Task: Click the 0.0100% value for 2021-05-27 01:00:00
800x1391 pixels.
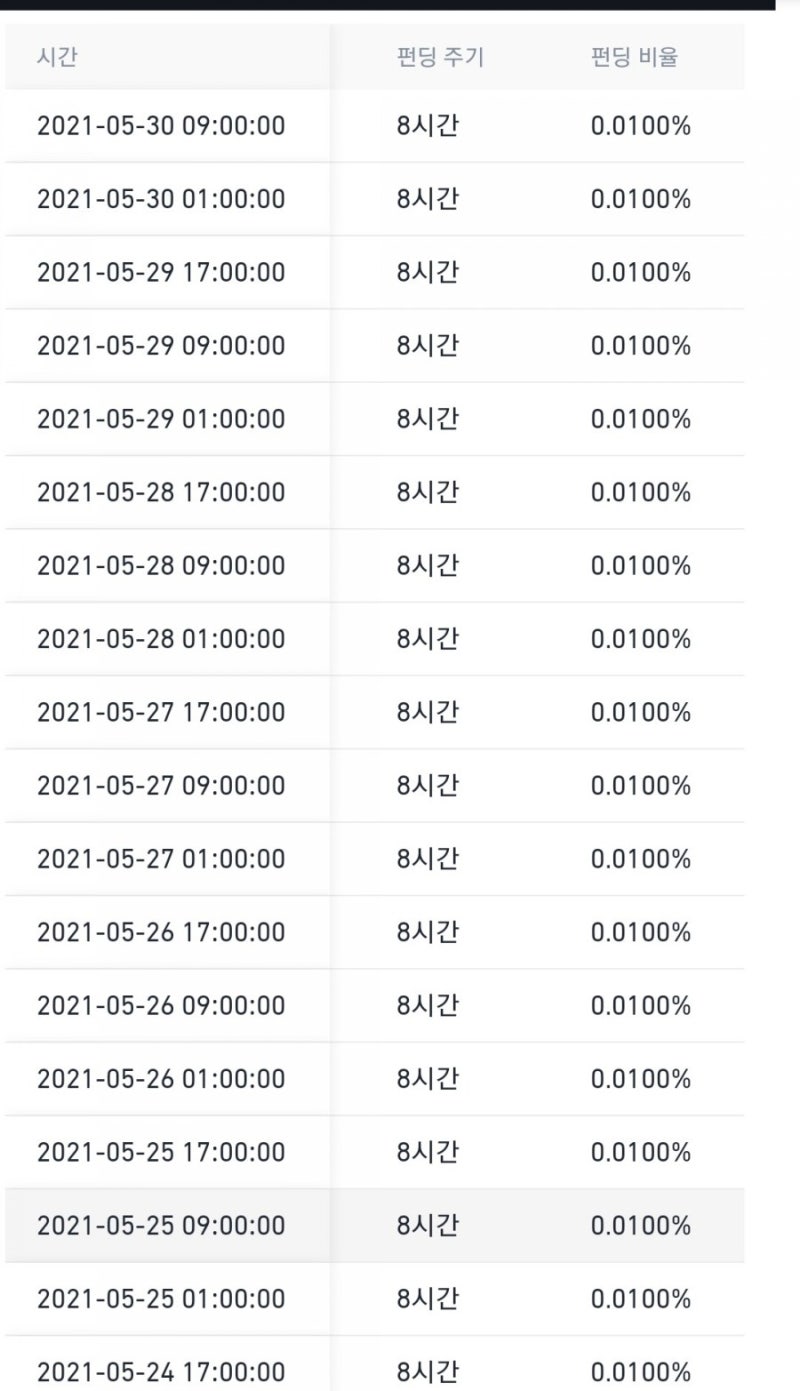Action: 640,859
